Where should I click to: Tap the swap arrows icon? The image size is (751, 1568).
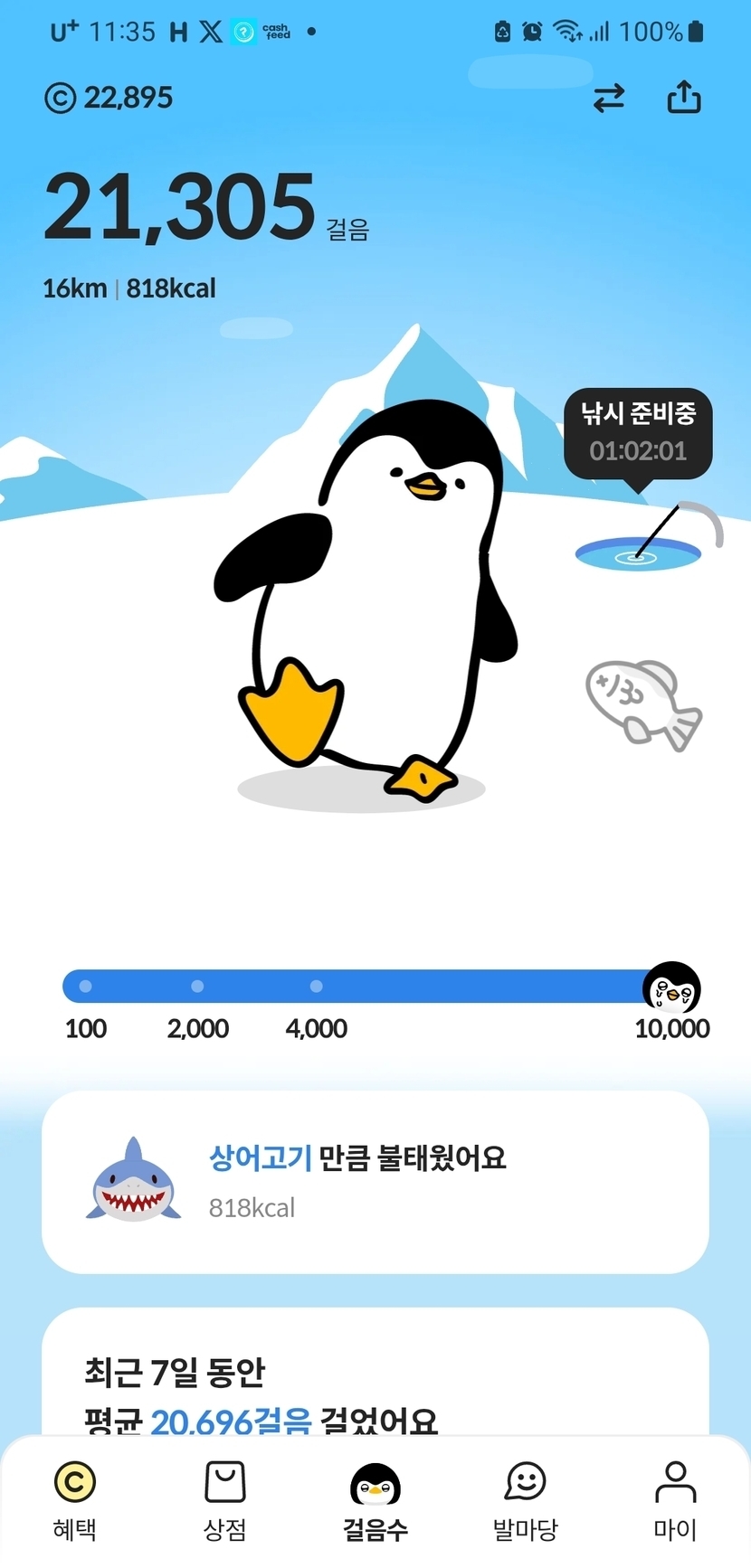pyautogui.click(x=609, y=98)
